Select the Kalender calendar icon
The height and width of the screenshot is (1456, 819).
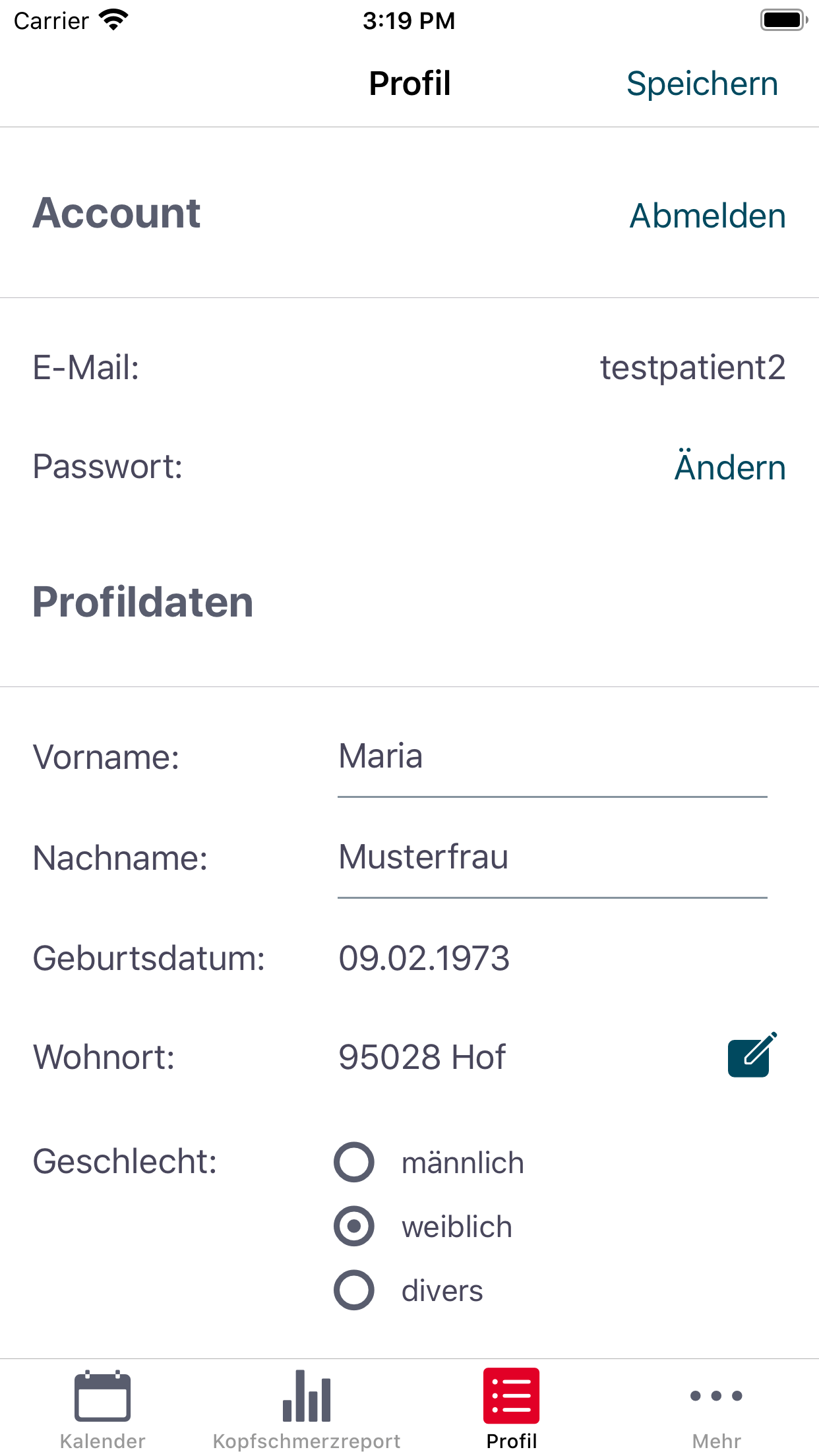coord(102,1395)
